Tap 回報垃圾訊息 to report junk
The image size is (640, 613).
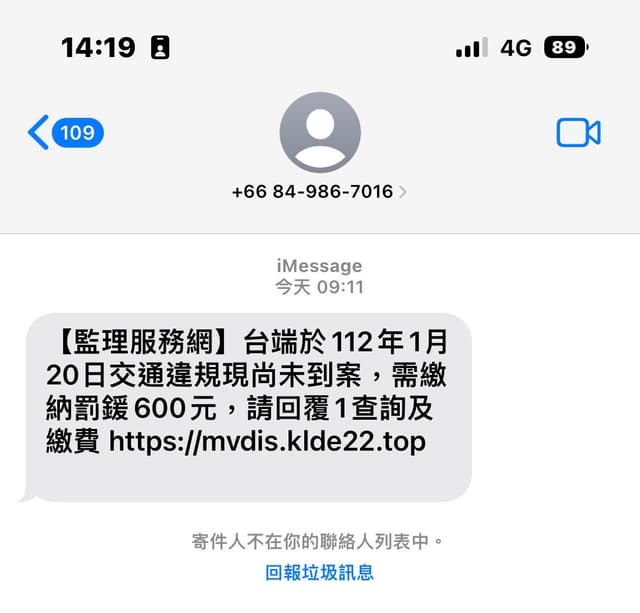319,573
